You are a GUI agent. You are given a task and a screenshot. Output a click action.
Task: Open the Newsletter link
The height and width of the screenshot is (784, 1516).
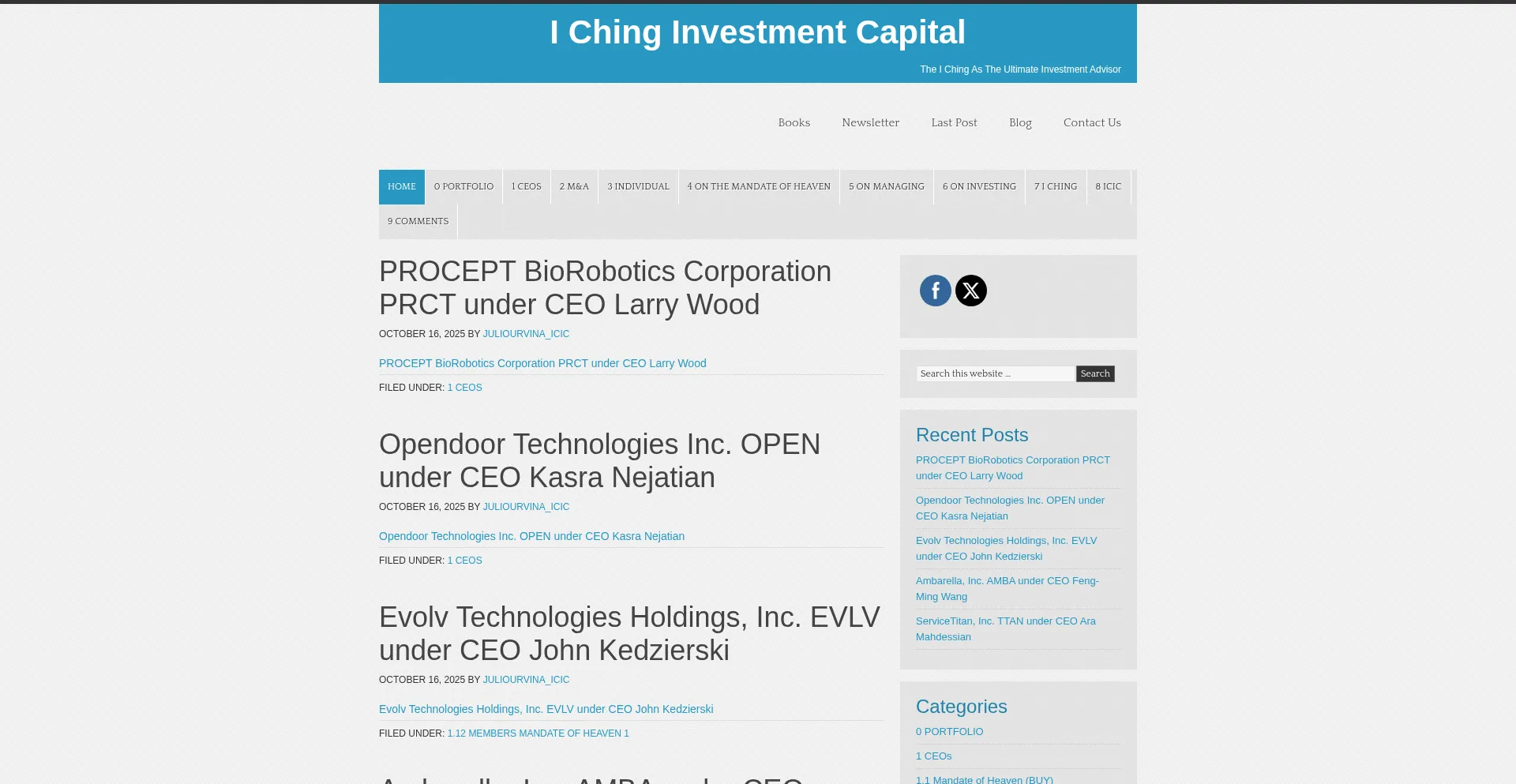tap(870, 122)
